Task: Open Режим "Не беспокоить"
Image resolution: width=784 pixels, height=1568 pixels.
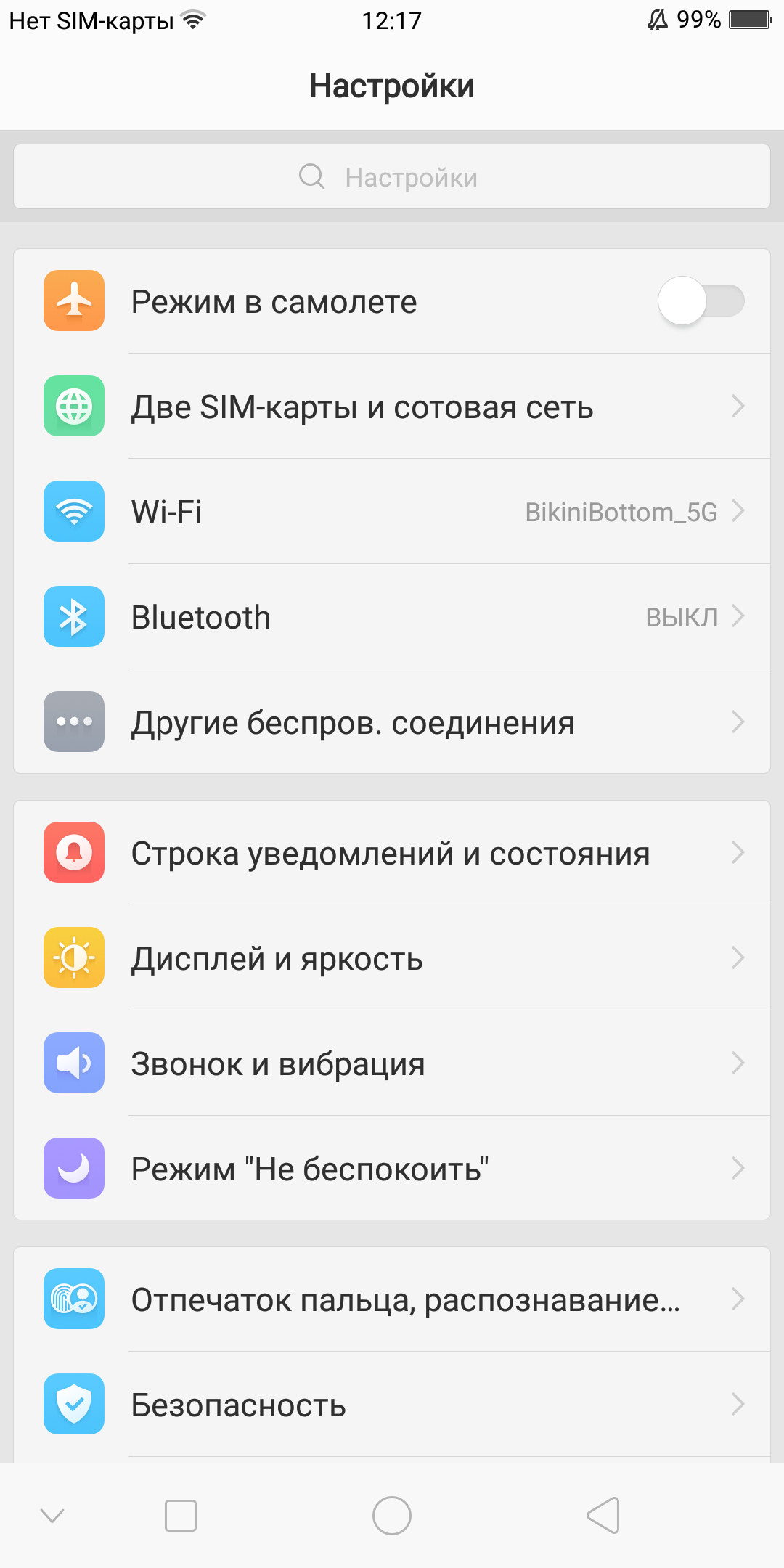Action: tap(392, 1169)
